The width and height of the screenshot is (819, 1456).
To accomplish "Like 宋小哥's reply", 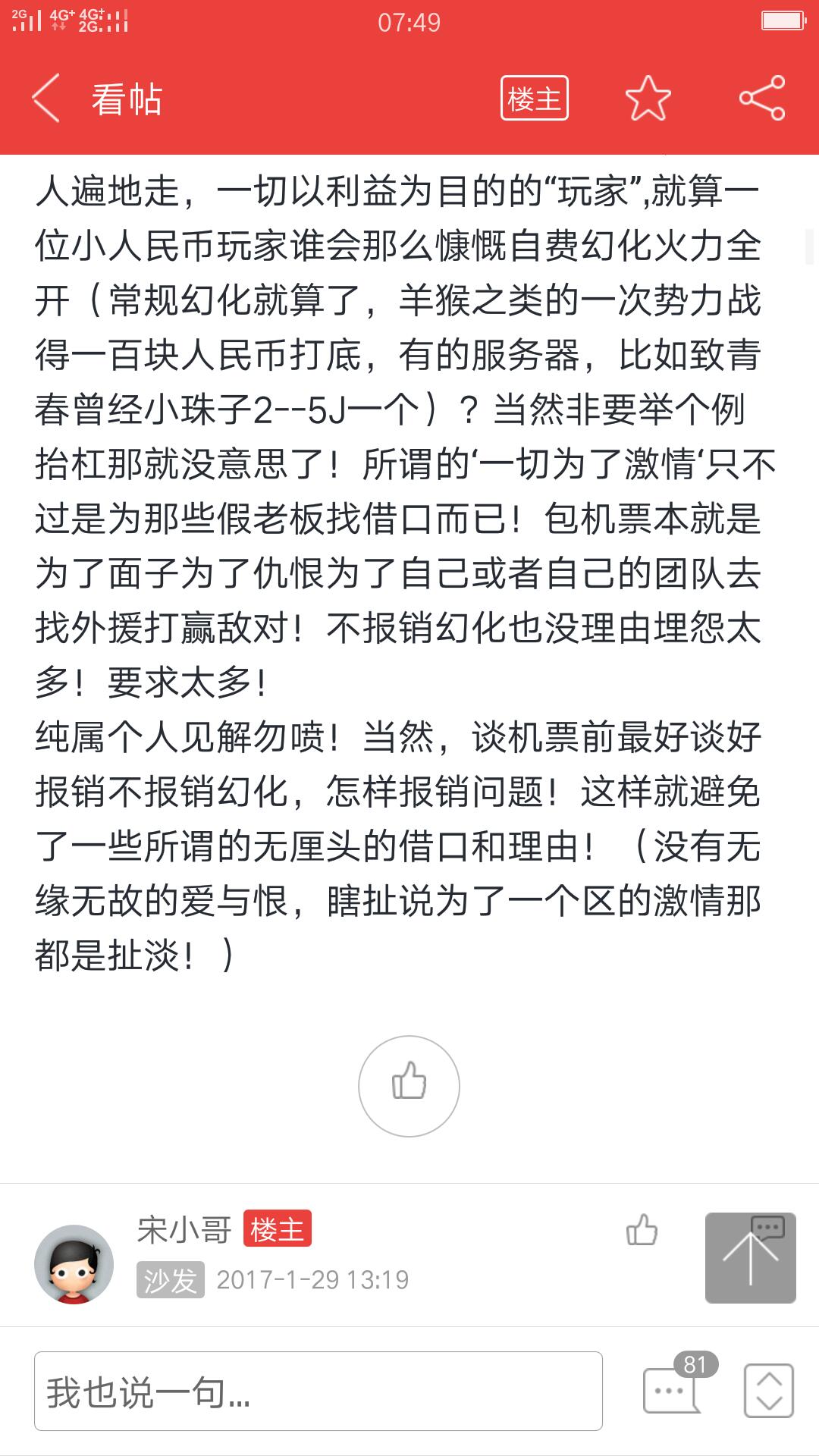I will pyautogui.click(x=642, y=1230).
